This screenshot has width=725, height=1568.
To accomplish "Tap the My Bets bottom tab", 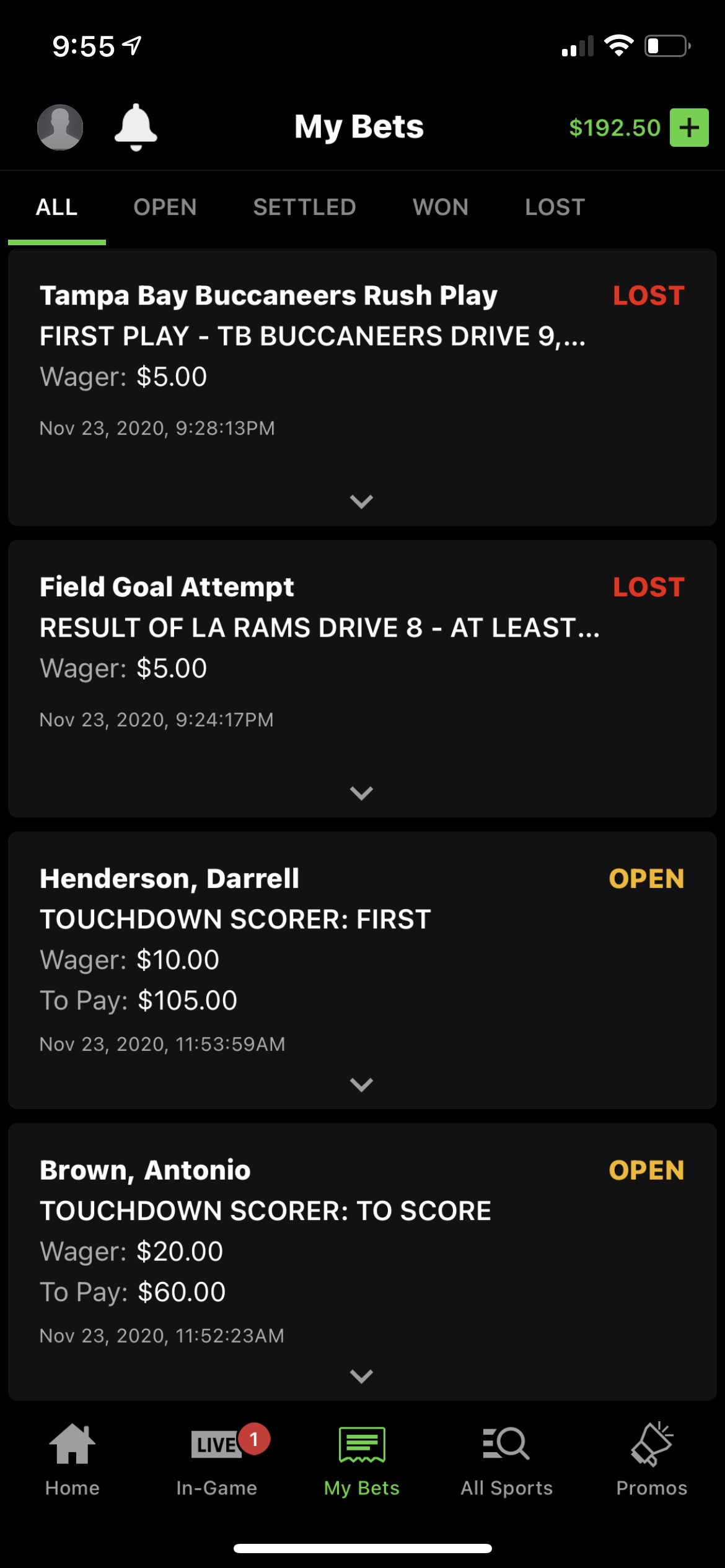I will [x=362, y=1460].
